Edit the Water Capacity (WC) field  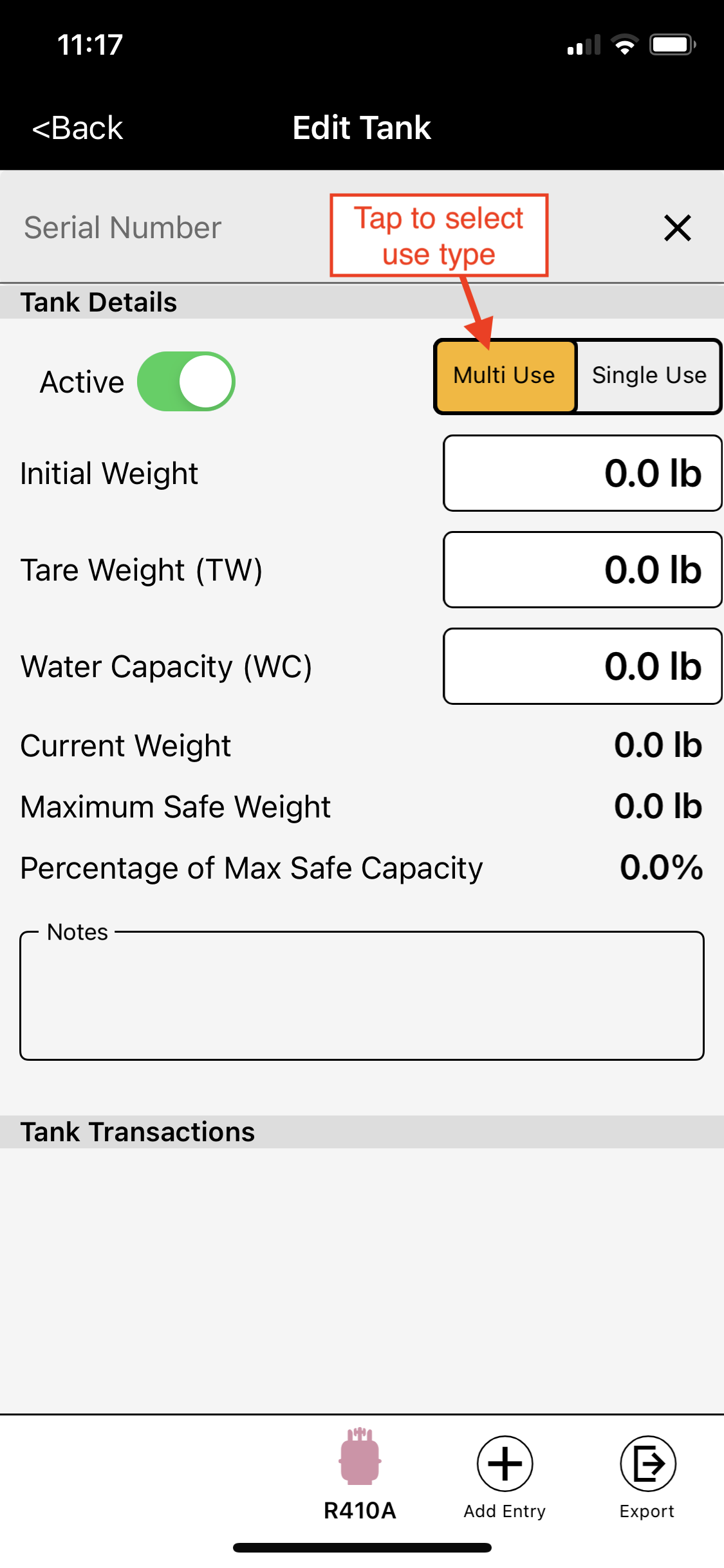582,667
